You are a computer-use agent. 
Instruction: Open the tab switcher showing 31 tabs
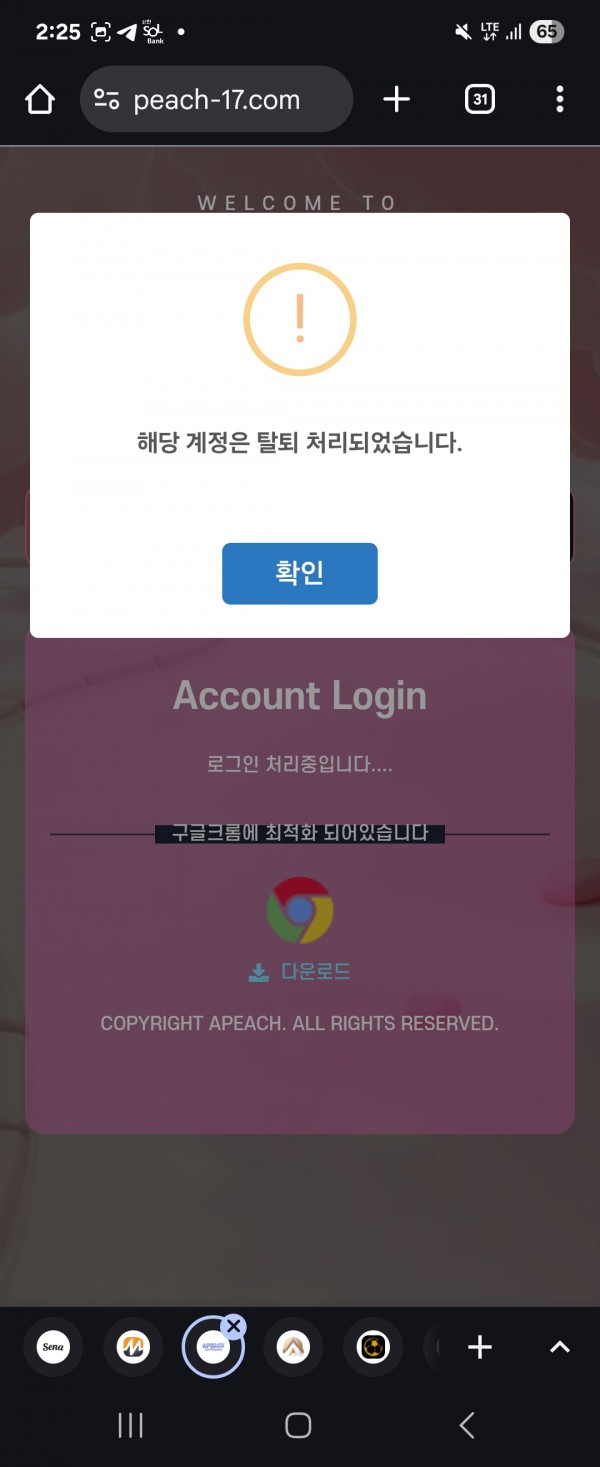coord(480,99)
